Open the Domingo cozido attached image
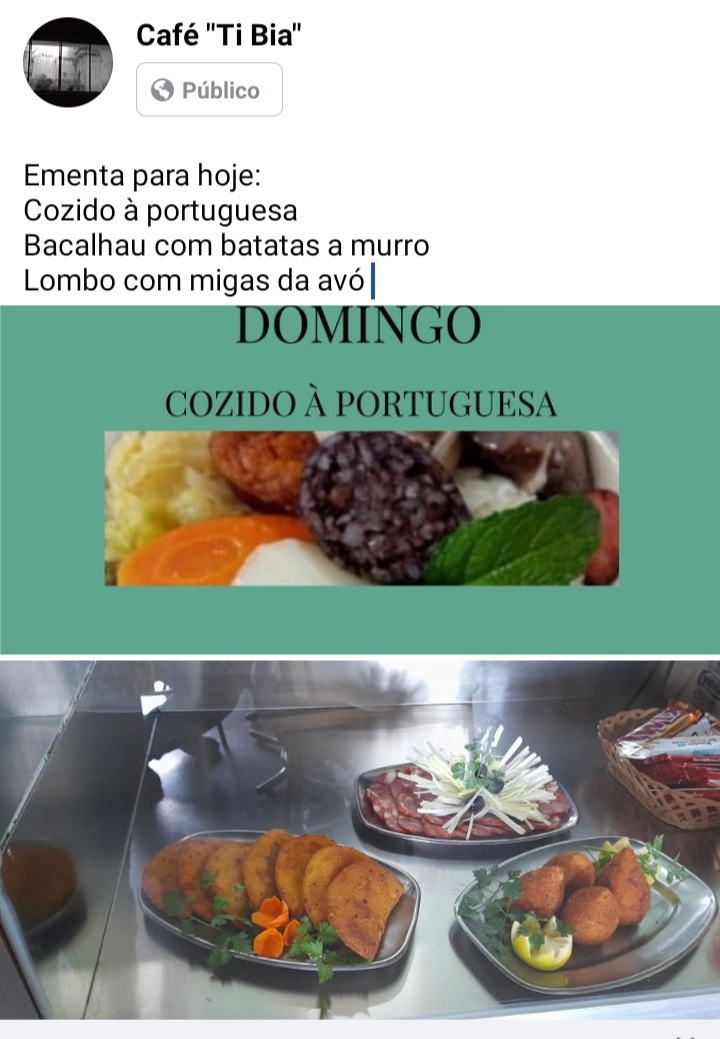Viewport: 720px width, 1039px height. (x=360, y=479)
